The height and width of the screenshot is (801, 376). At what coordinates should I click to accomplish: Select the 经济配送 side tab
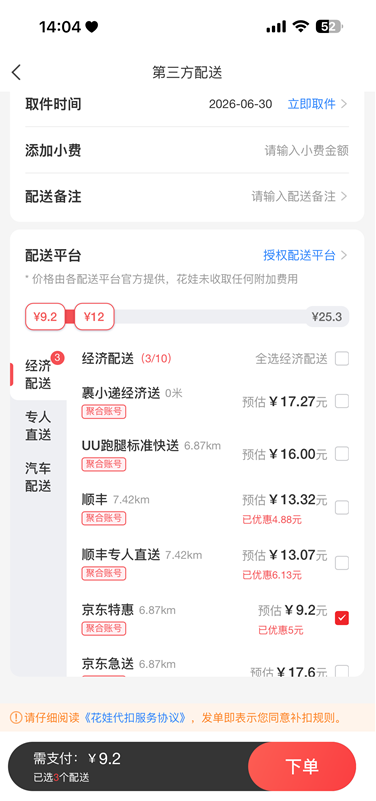(38, 375)
